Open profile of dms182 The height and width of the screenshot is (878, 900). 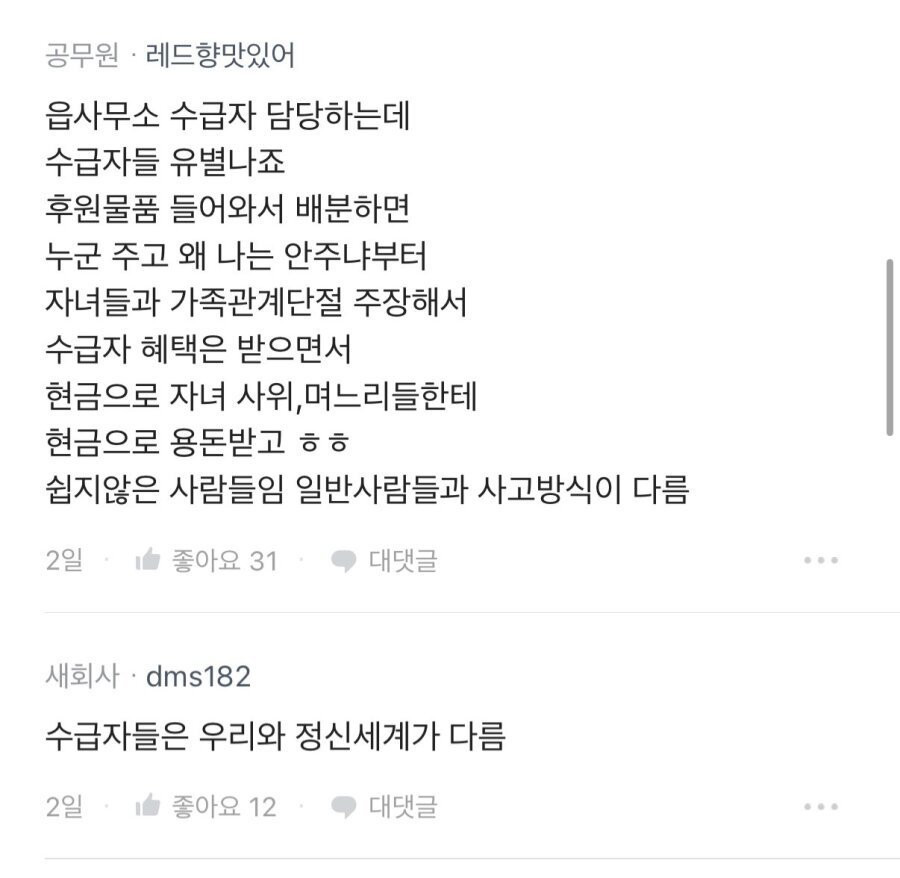198,677
